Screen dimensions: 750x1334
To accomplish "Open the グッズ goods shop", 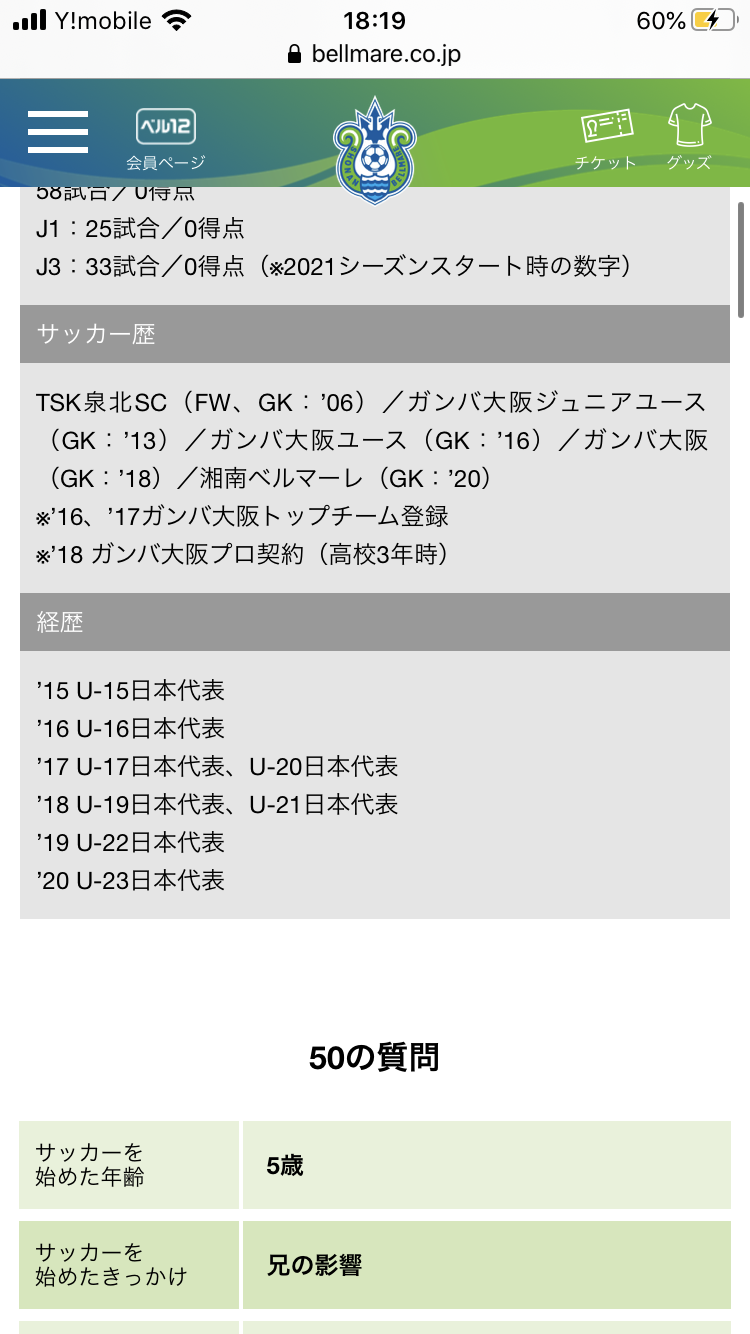I will coord(689,138).
